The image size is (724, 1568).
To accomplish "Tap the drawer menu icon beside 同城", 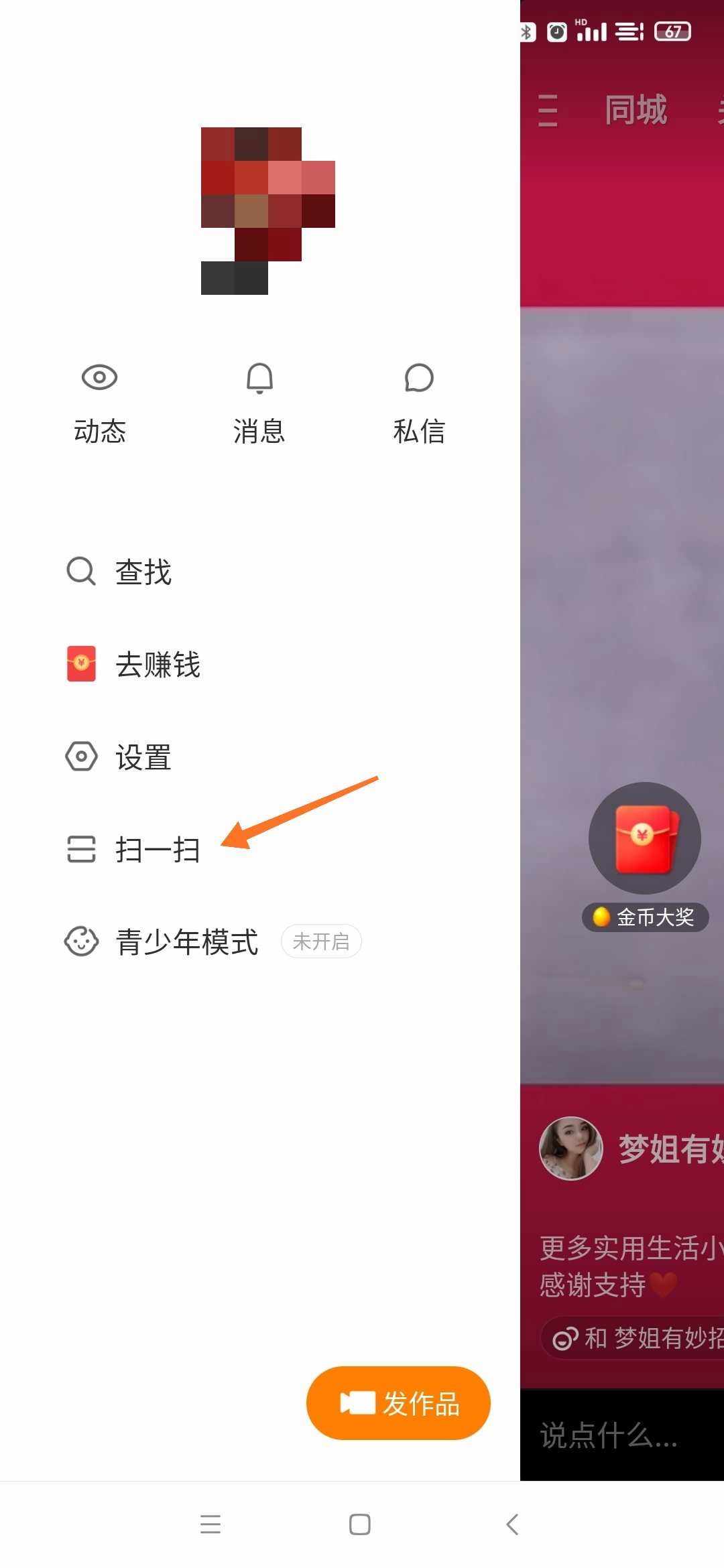I will [x=548, y=111].
